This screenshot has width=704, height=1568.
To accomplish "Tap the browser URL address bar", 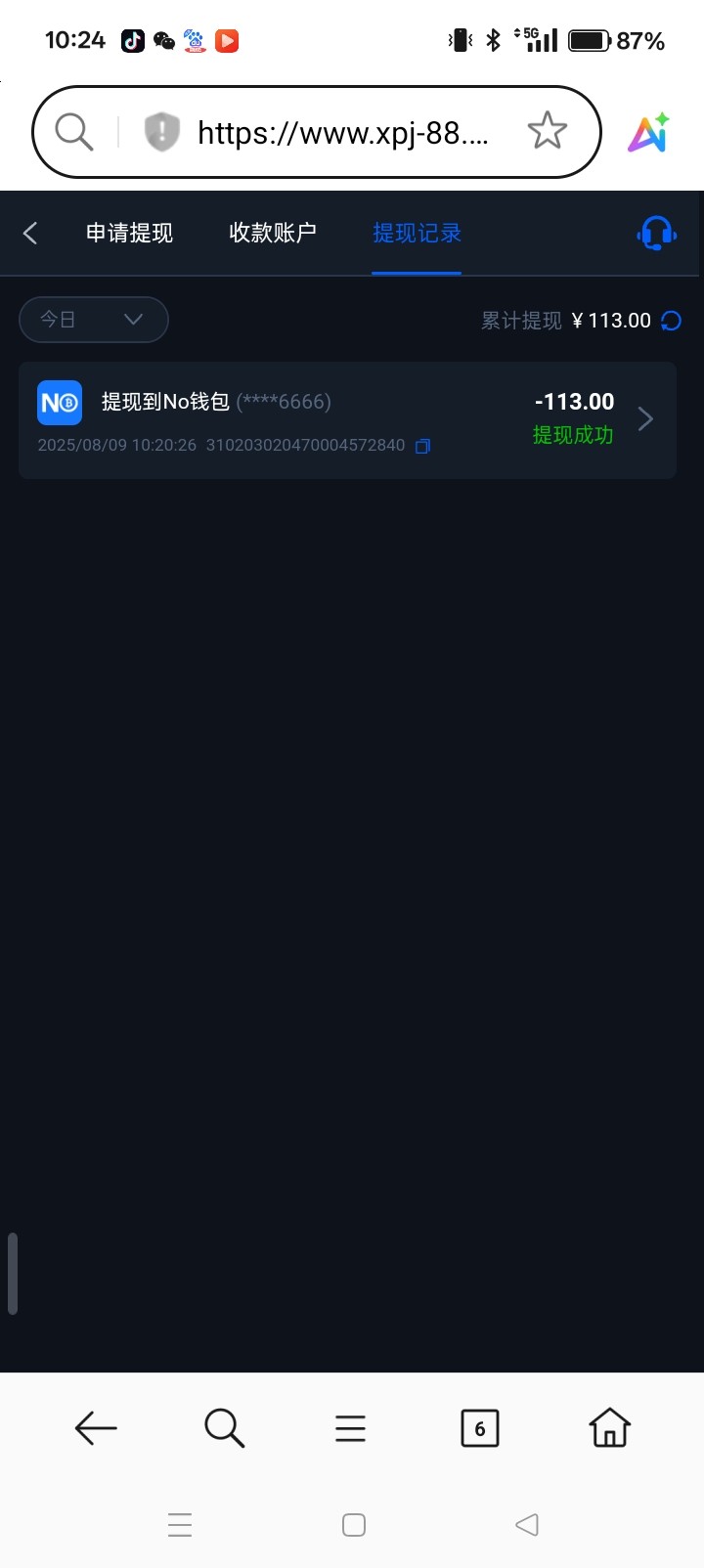I will coord(342,132).
